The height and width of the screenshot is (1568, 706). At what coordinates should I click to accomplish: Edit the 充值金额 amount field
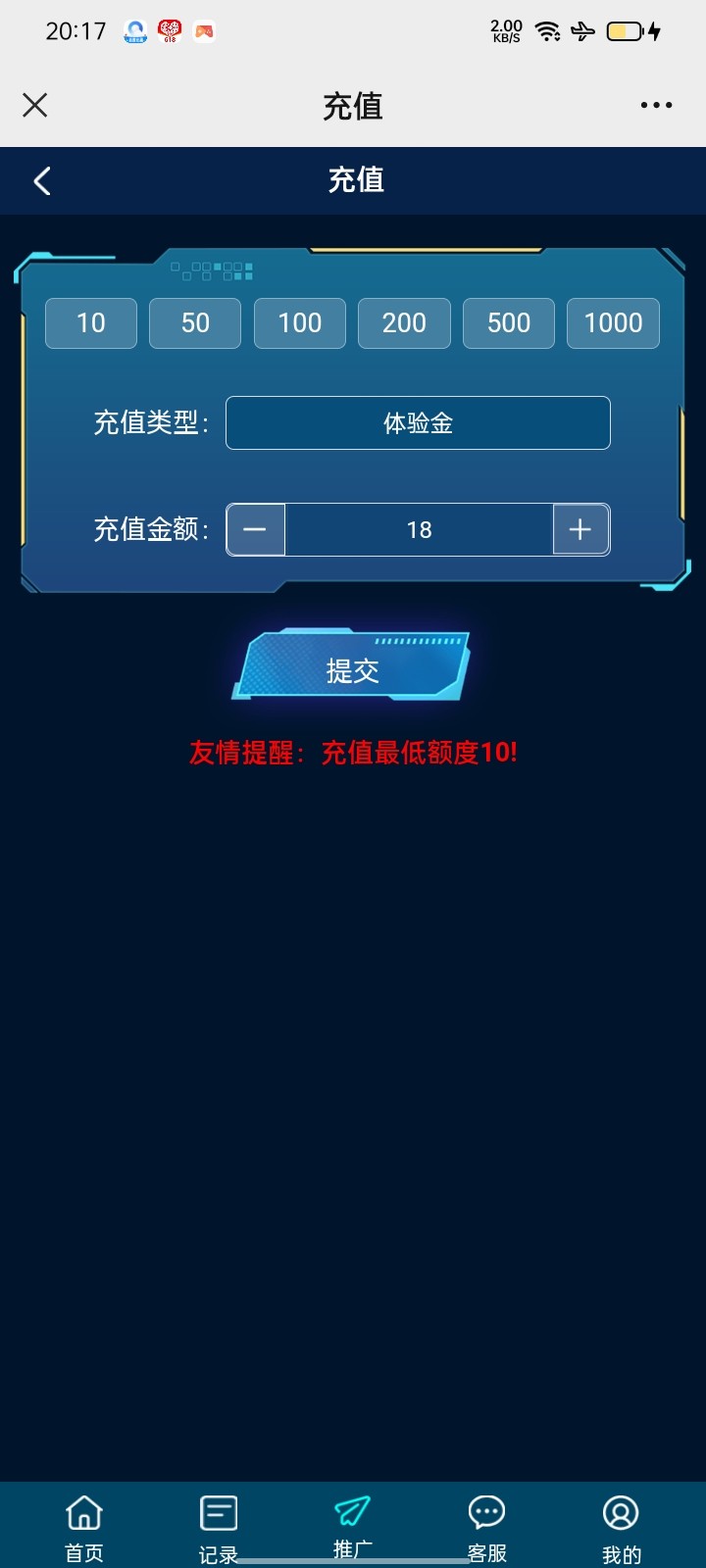[419, 530]
